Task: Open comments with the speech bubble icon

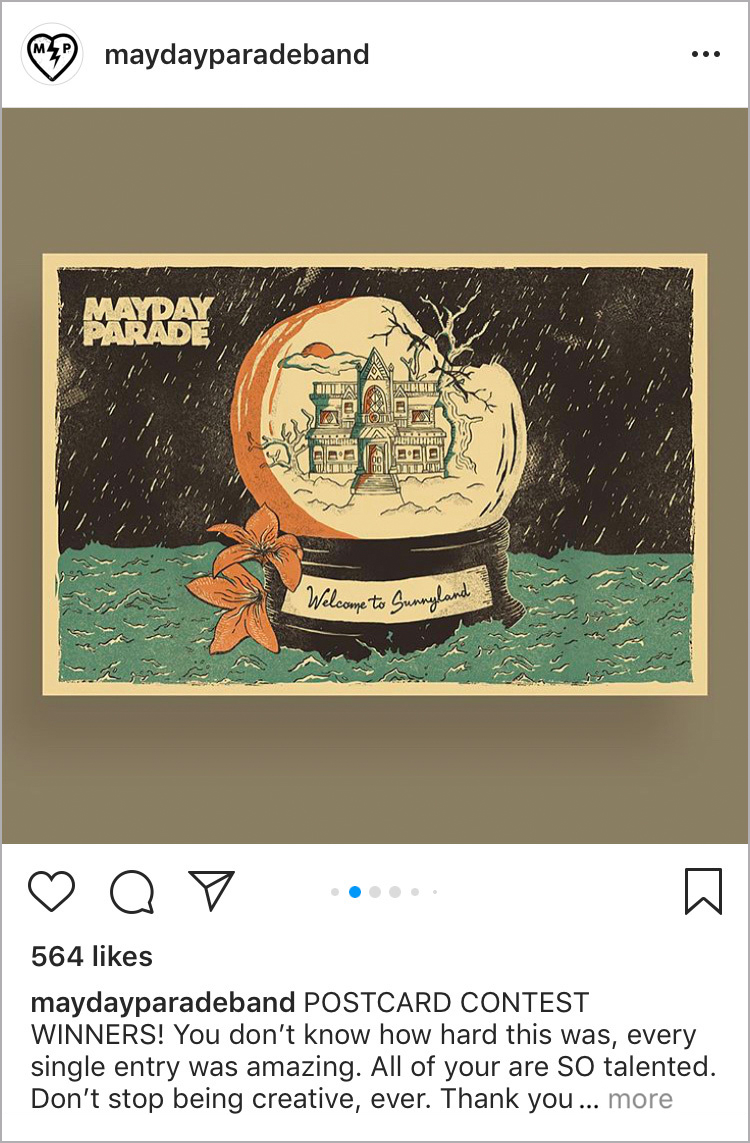Action: tap(131, 890)
